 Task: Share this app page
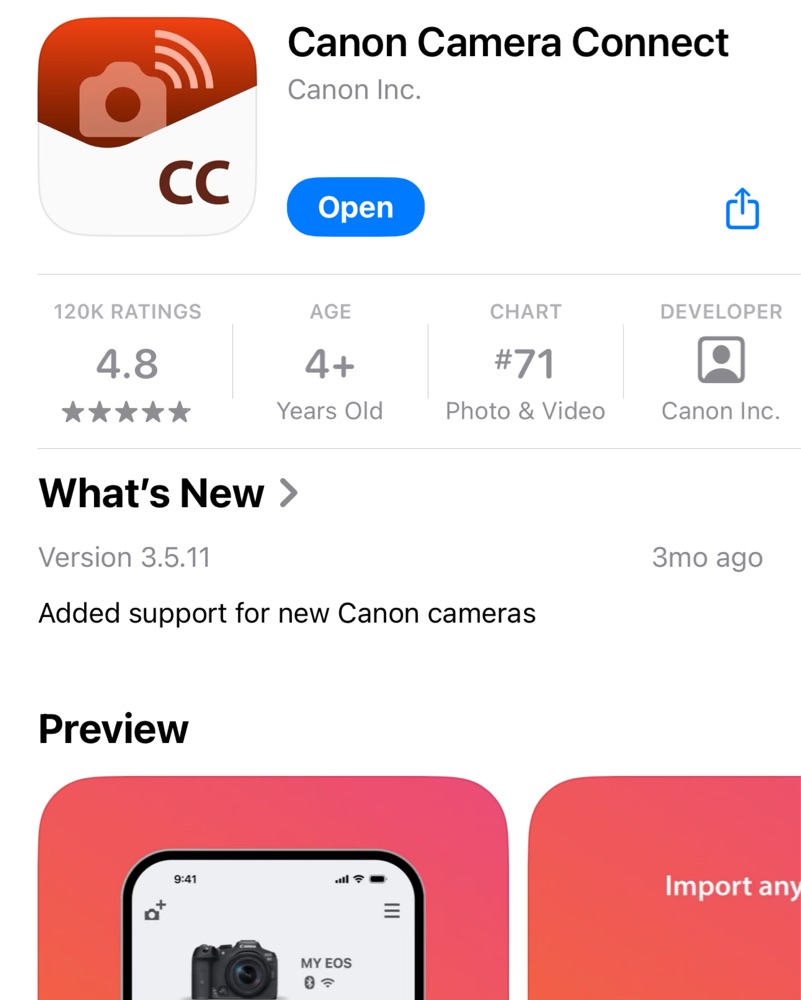pyautogui.click(x=741, y=209)
